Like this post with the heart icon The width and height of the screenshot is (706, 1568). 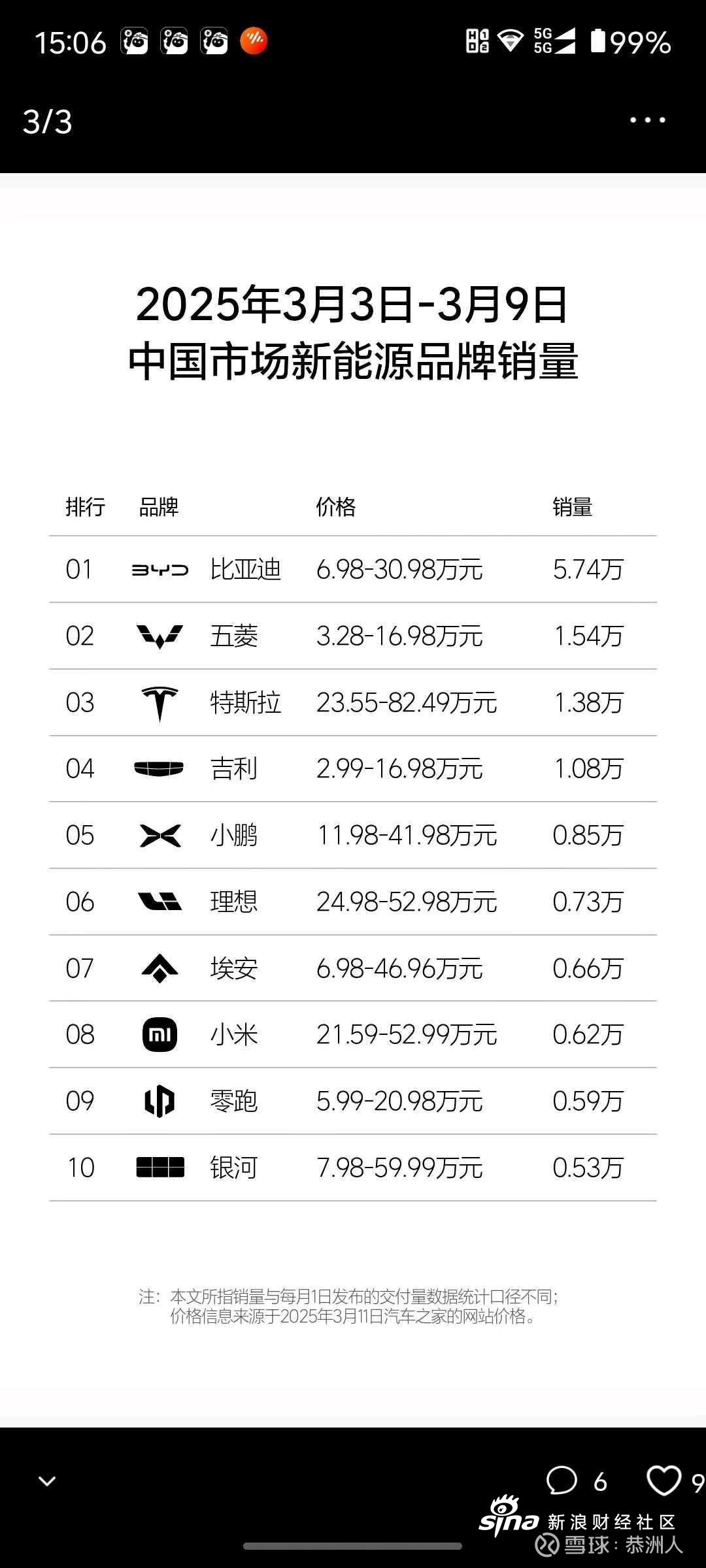[664, 1480]
